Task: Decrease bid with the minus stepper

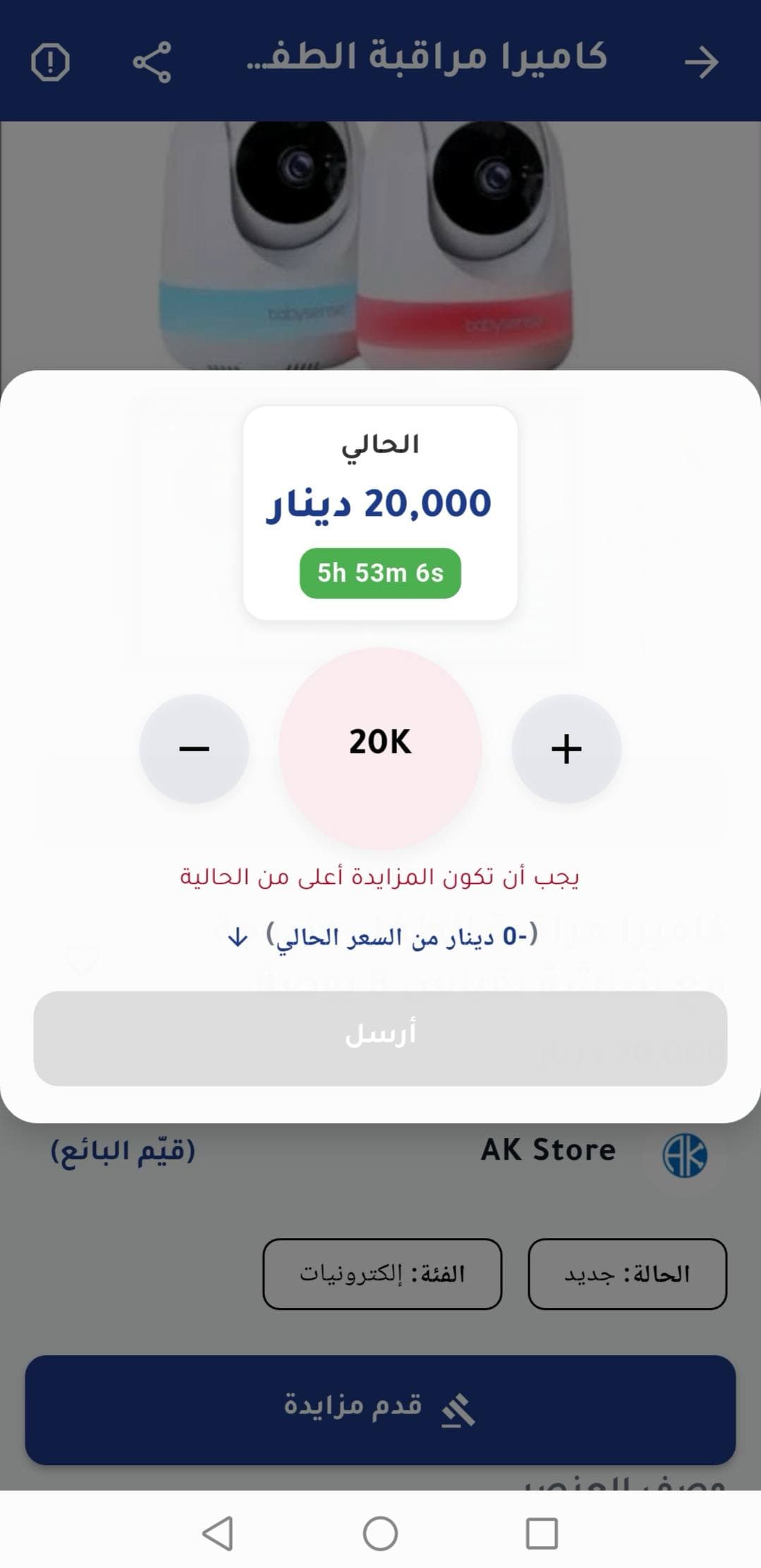Action: [195, 749]
